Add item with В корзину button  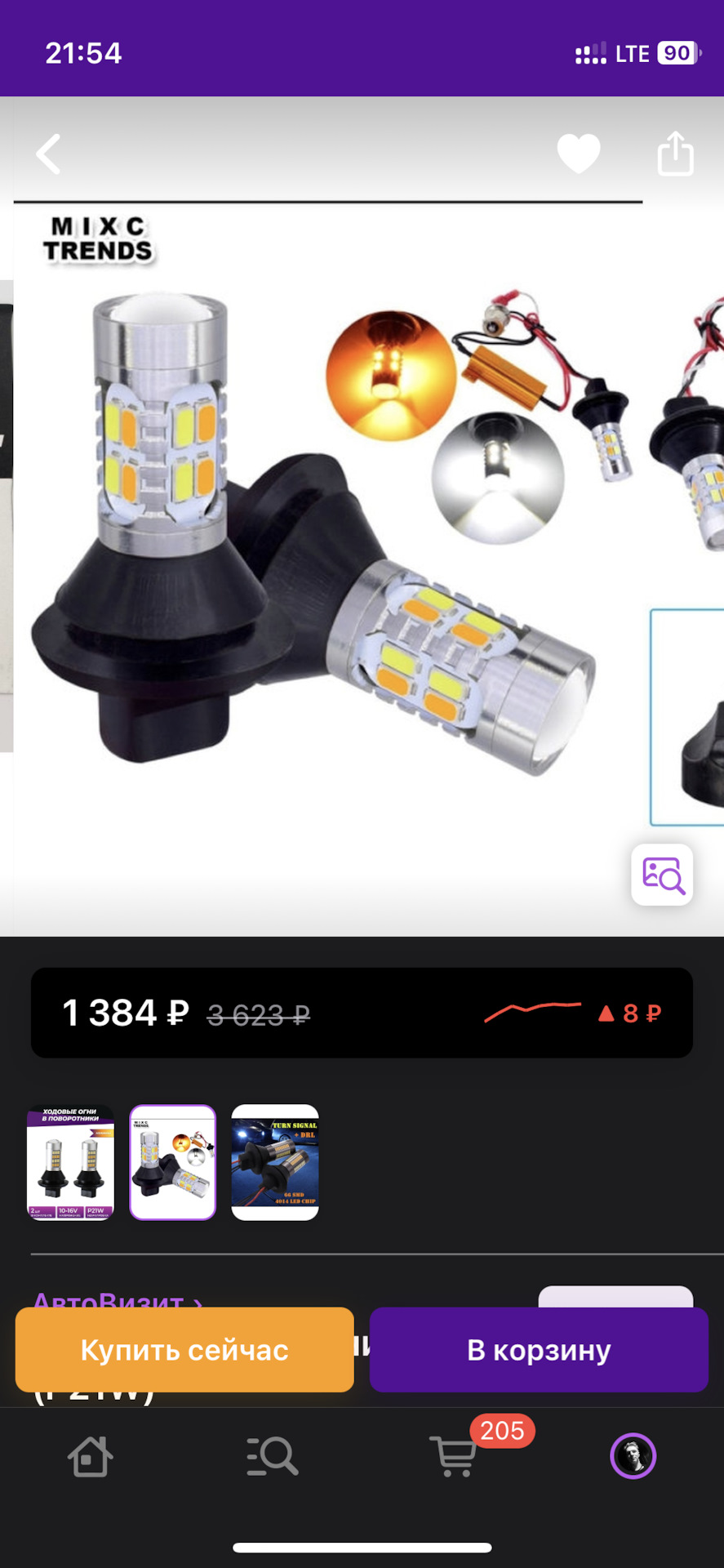click(x=539, y=1350)
